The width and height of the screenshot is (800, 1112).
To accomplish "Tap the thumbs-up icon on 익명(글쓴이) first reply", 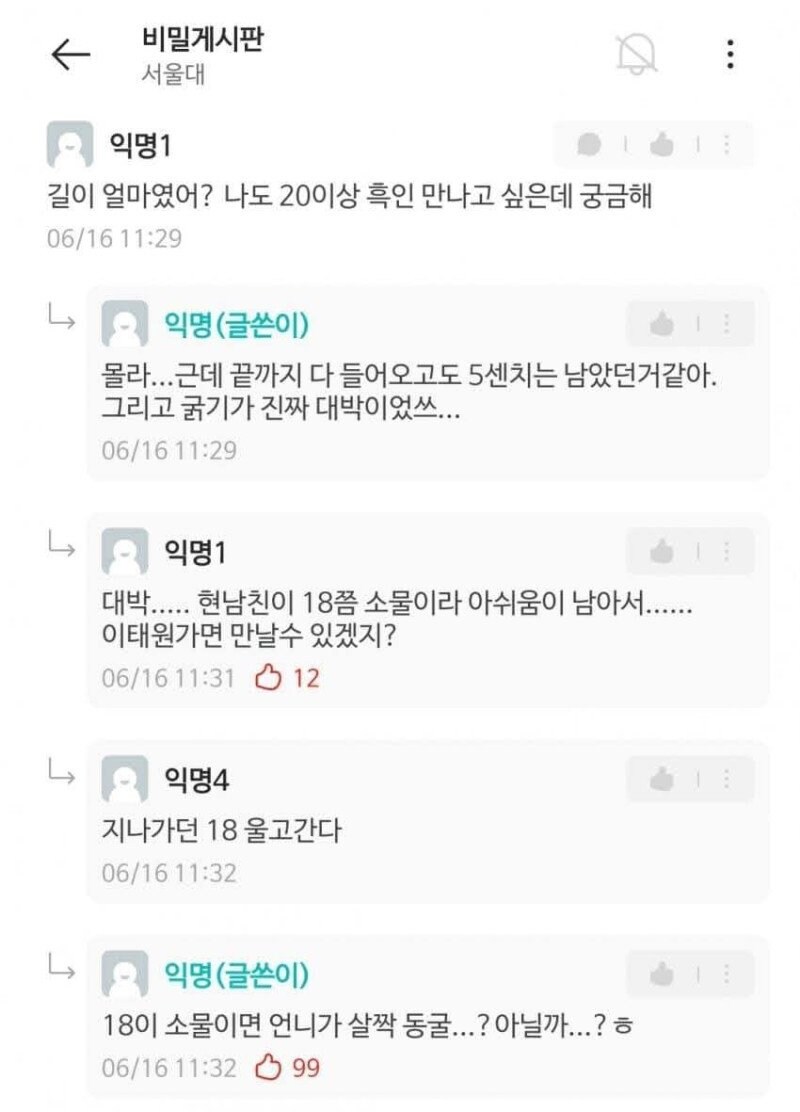I will (x=660, y=321).
